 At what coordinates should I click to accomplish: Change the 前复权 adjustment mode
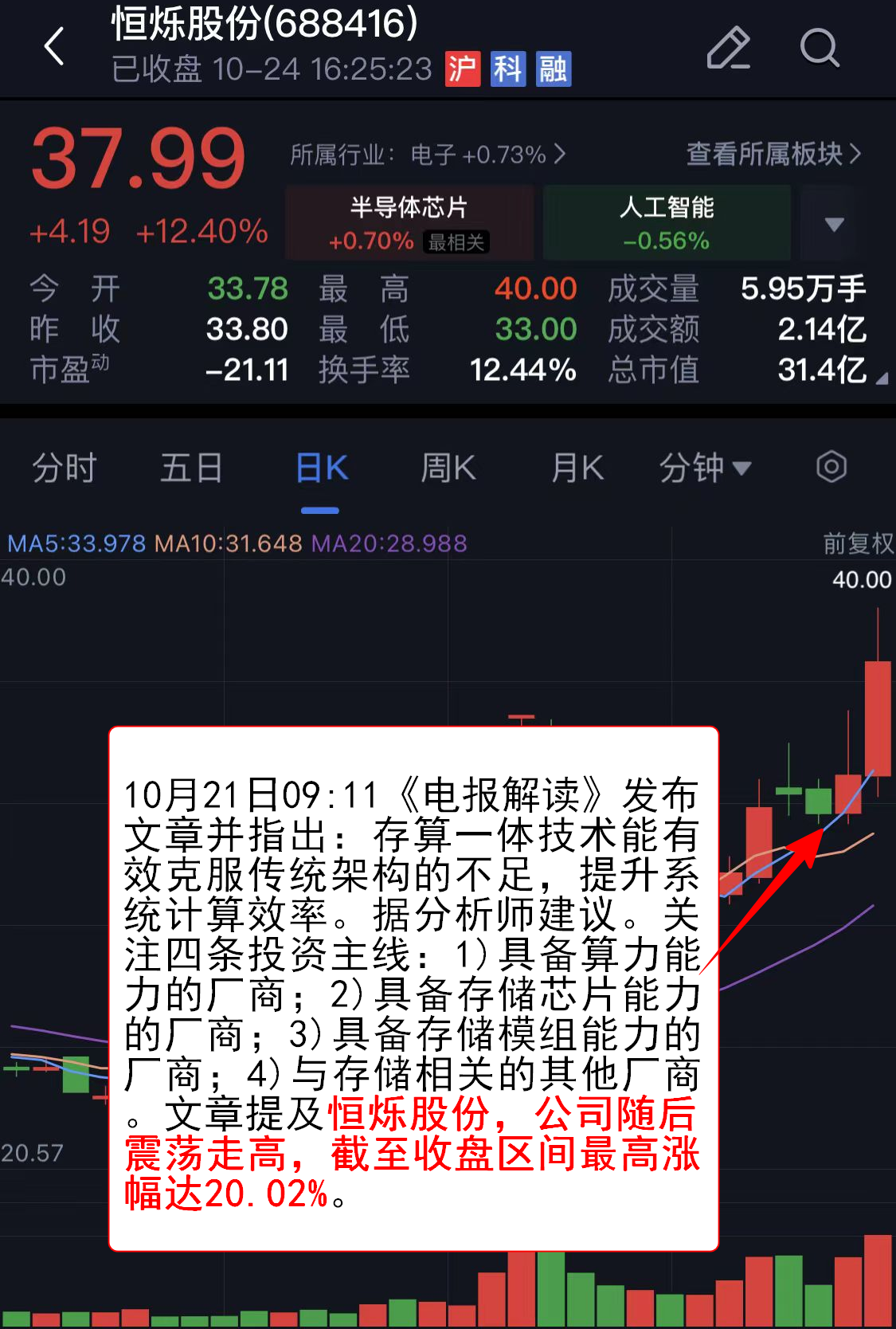858,543
